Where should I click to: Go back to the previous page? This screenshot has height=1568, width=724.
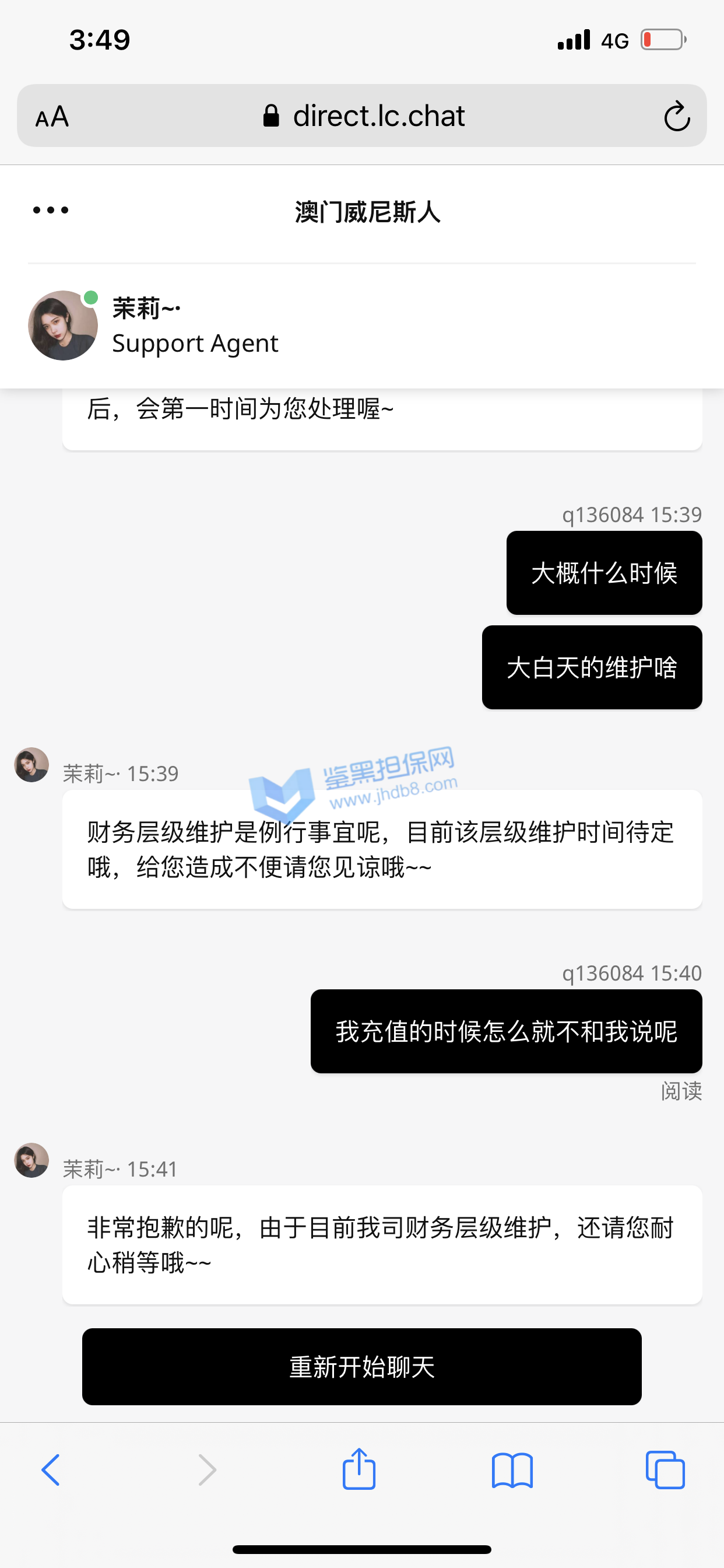tap(51, 1470)
